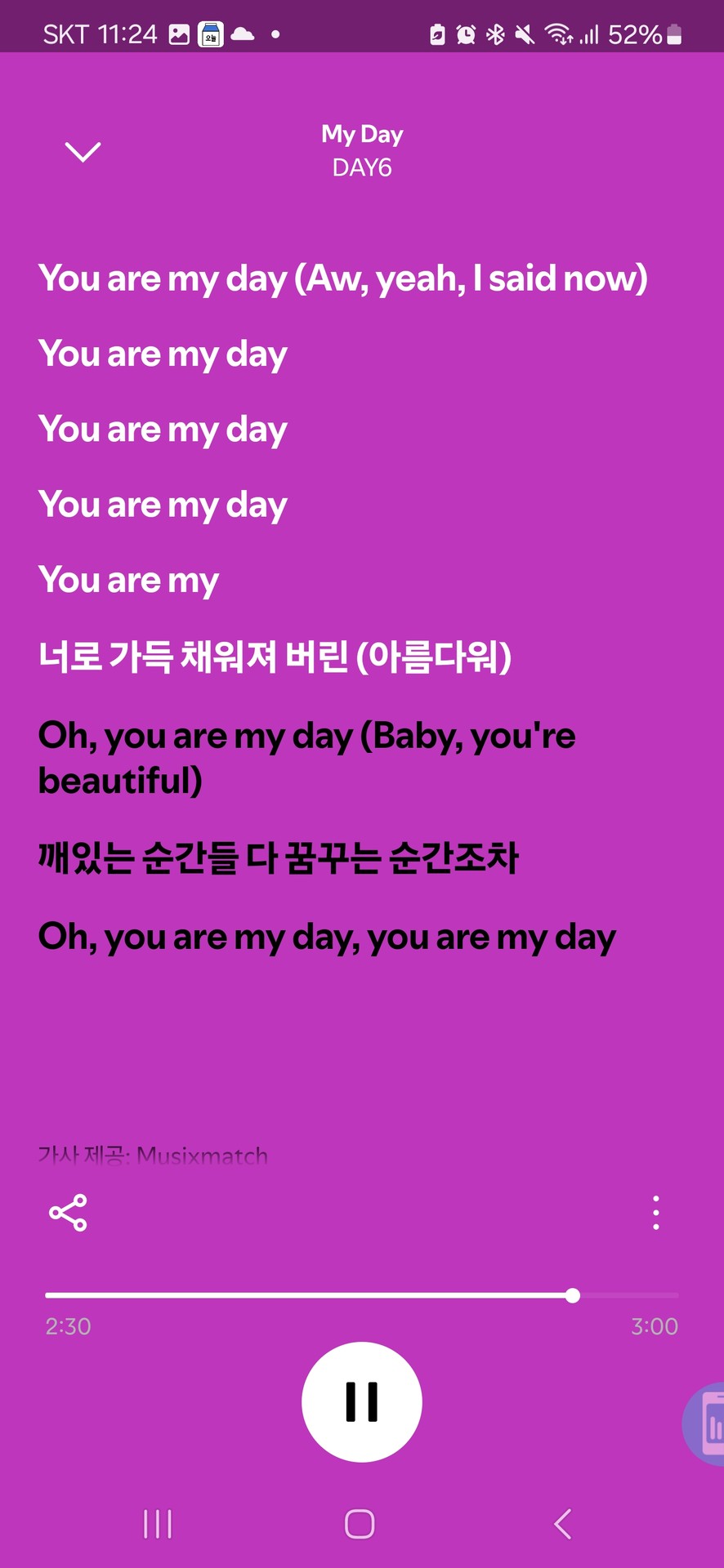Tap the artist name DAY6
Image resolution: width=724 pixels, height=1568 pixels.
pos(362,167)
